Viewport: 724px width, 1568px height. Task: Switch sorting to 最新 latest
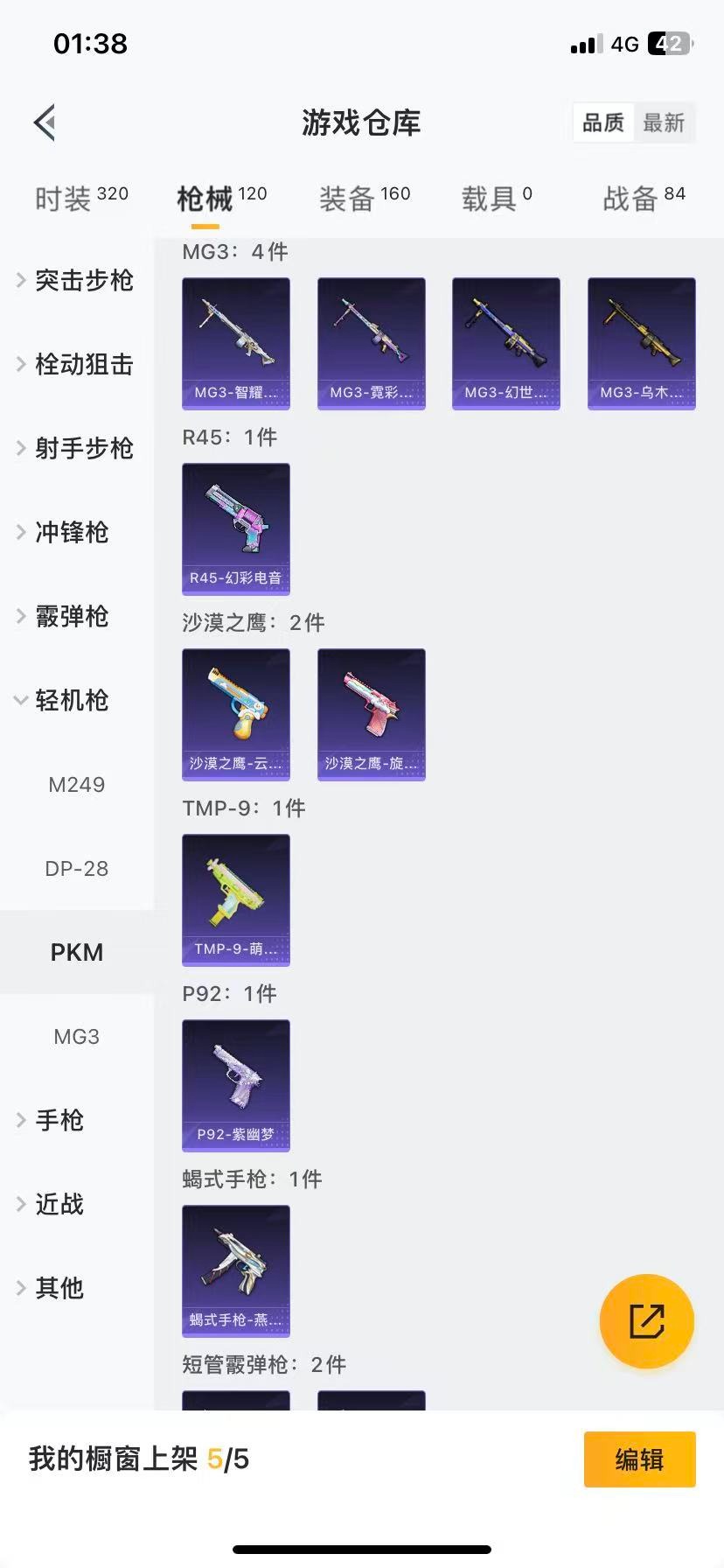point(665,122)
